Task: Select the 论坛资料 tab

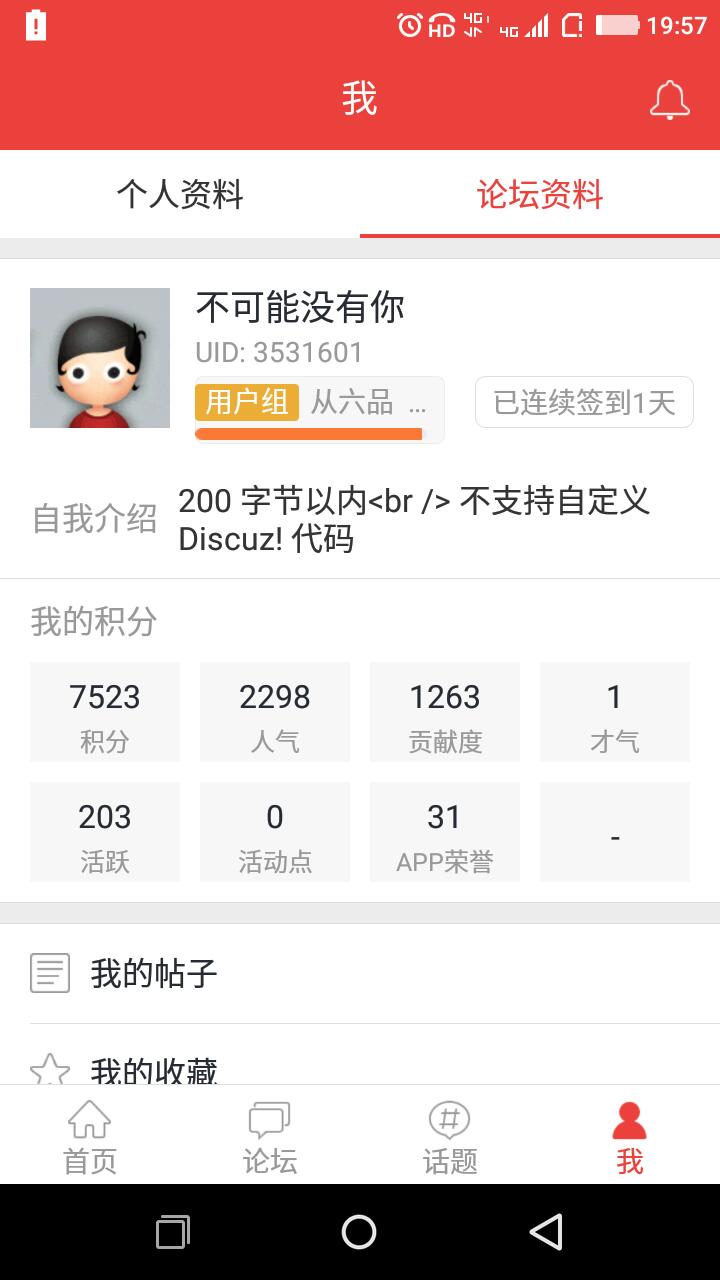Action: pos(540,194)
